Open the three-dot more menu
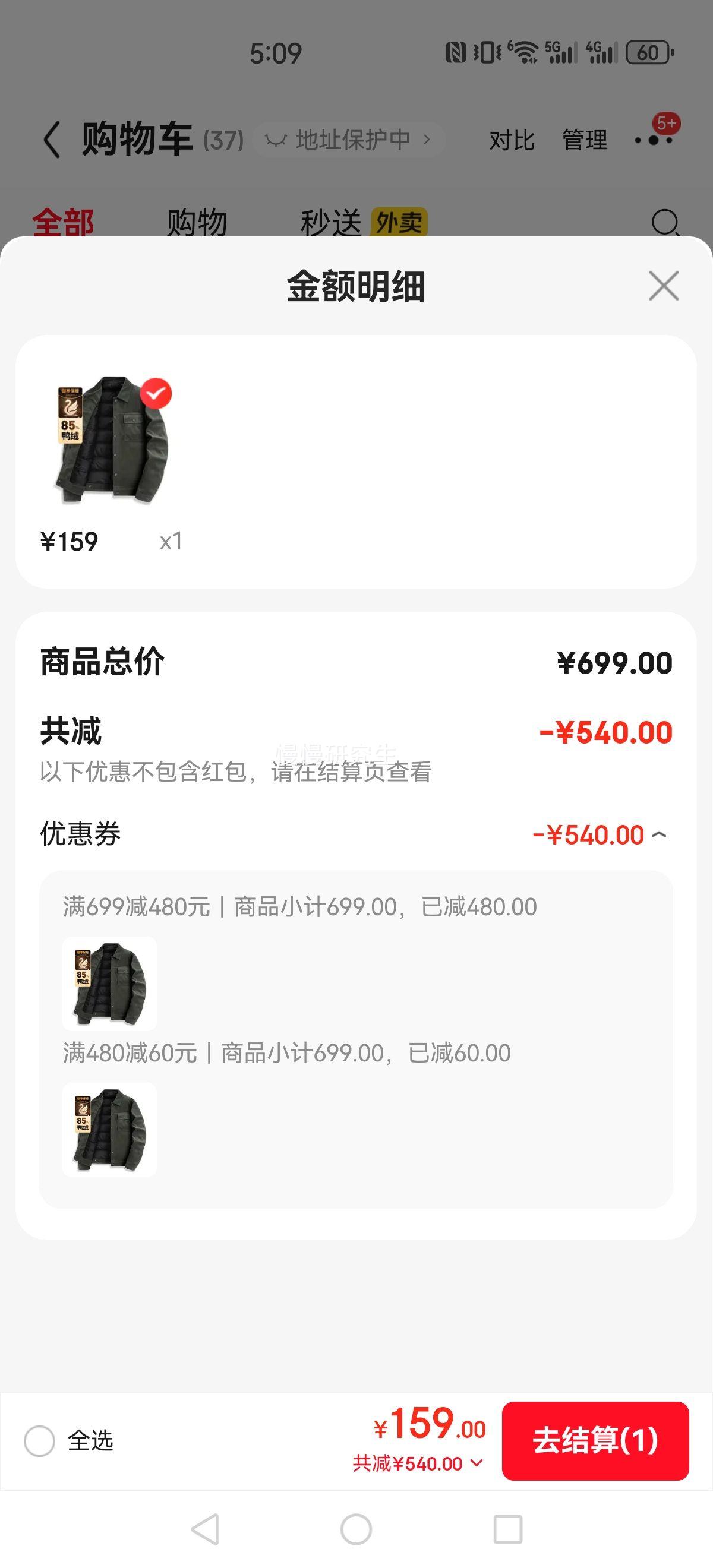This screenshot has width=713, height=1568. coord(654,140)
